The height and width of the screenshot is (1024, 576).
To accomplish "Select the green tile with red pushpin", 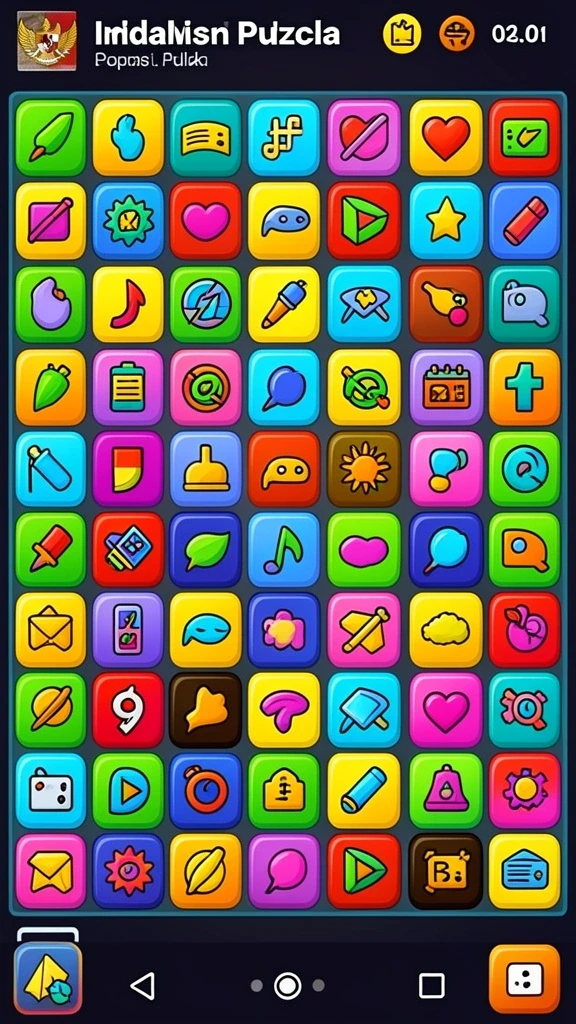I will click(51, 550).
